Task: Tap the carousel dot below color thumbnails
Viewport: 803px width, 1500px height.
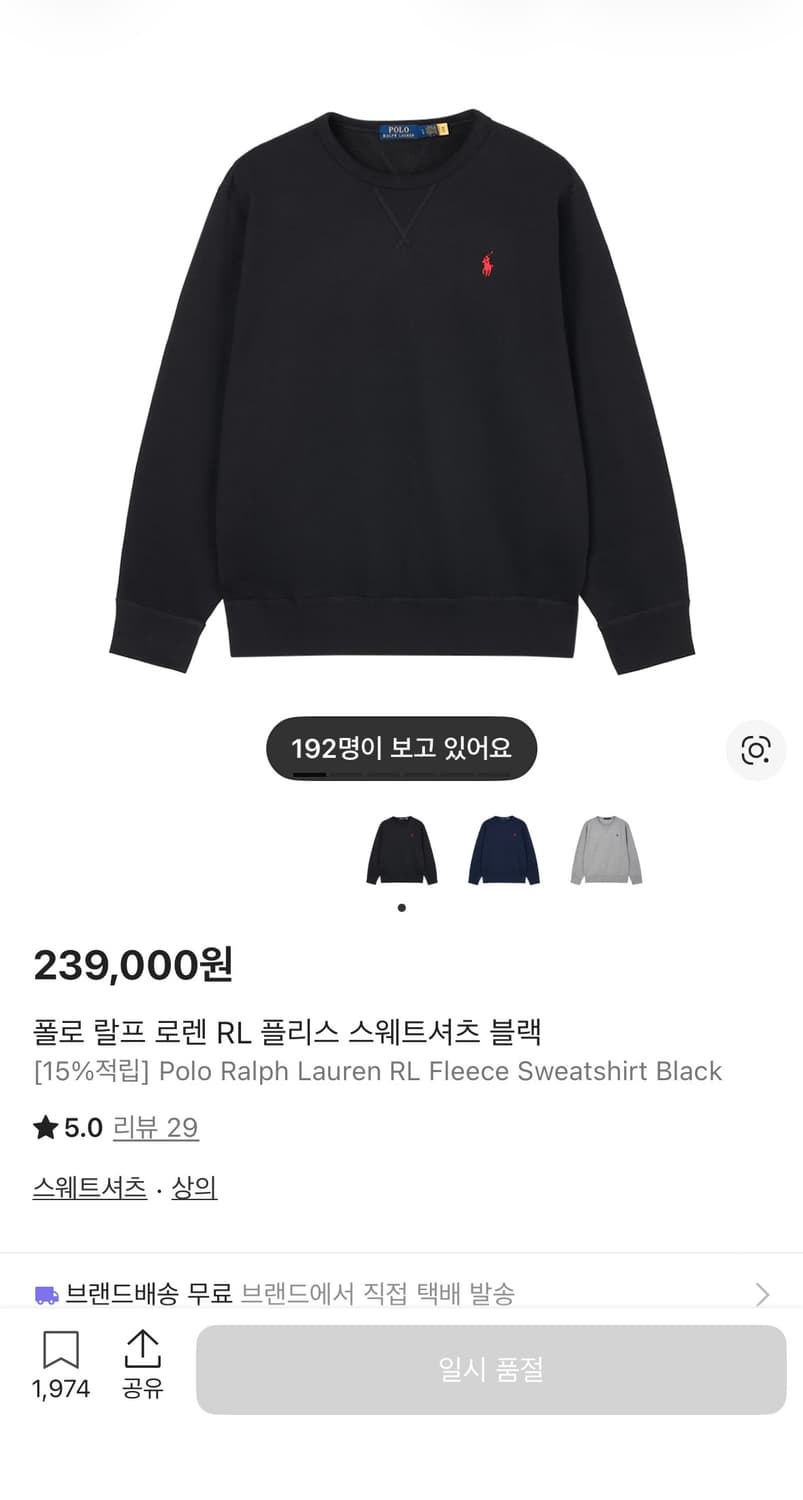Action: 401,907
